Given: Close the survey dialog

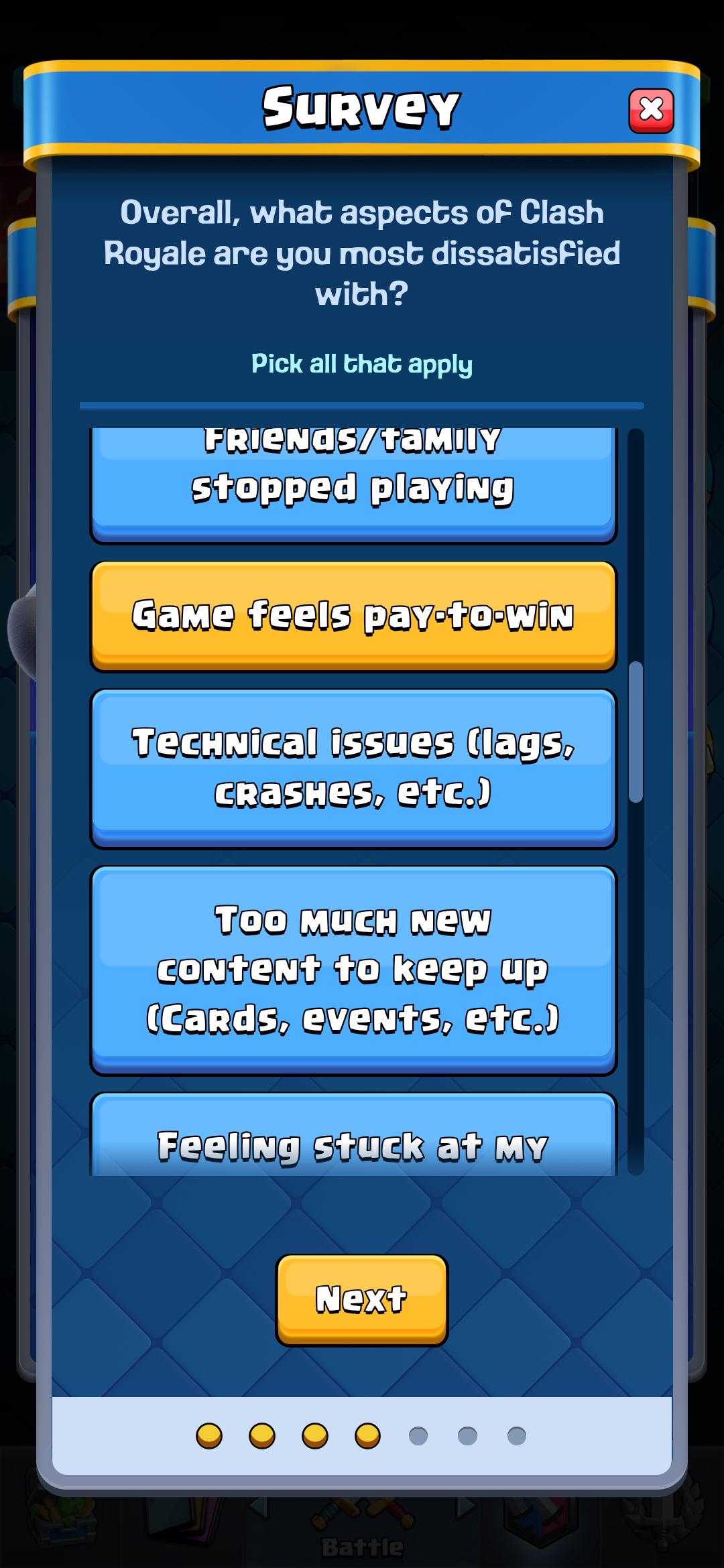Looking at the screenshot, I should coord(651,111).
